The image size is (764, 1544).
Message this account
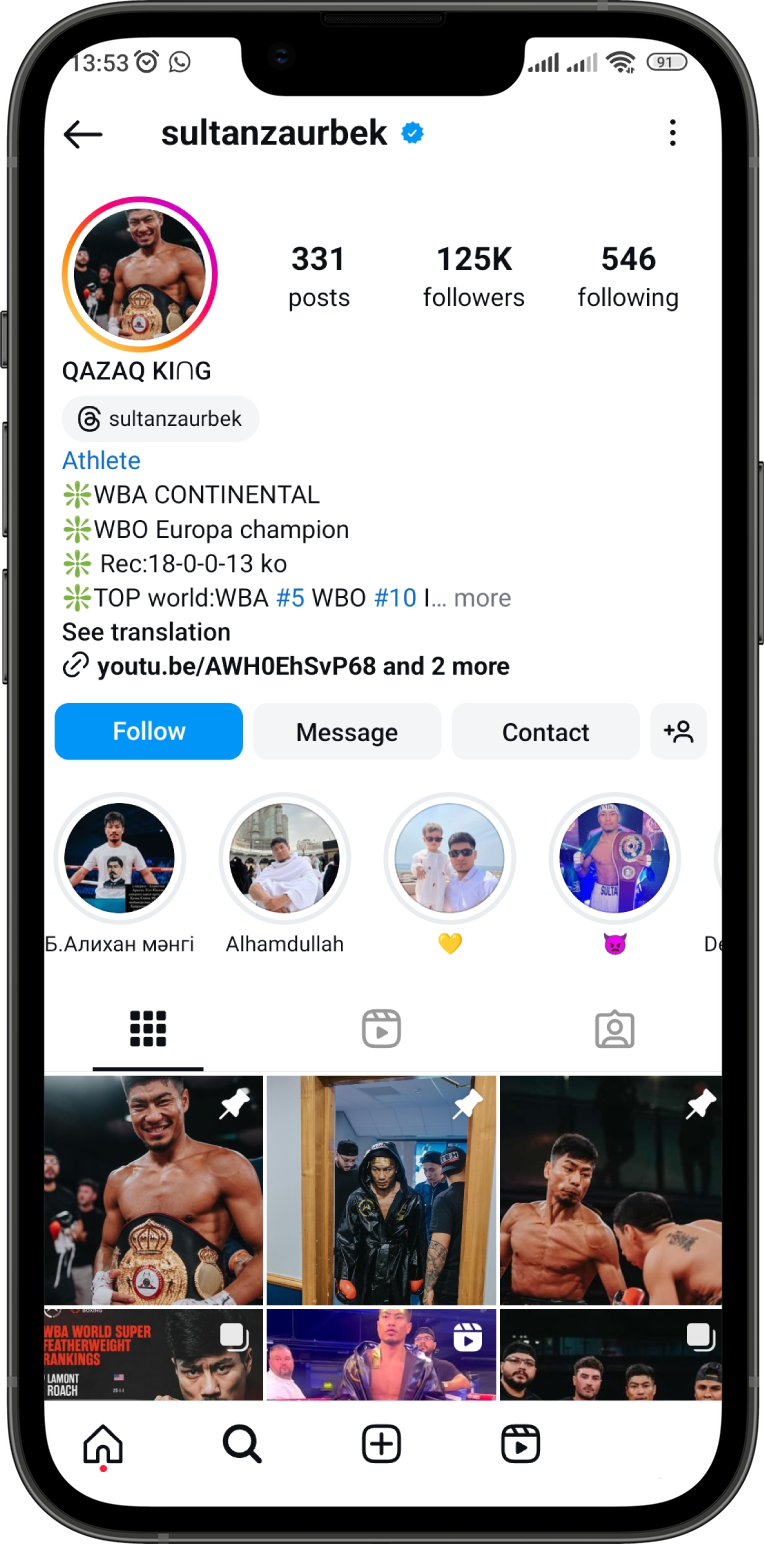pyautogui.click(x=346, y=732)
